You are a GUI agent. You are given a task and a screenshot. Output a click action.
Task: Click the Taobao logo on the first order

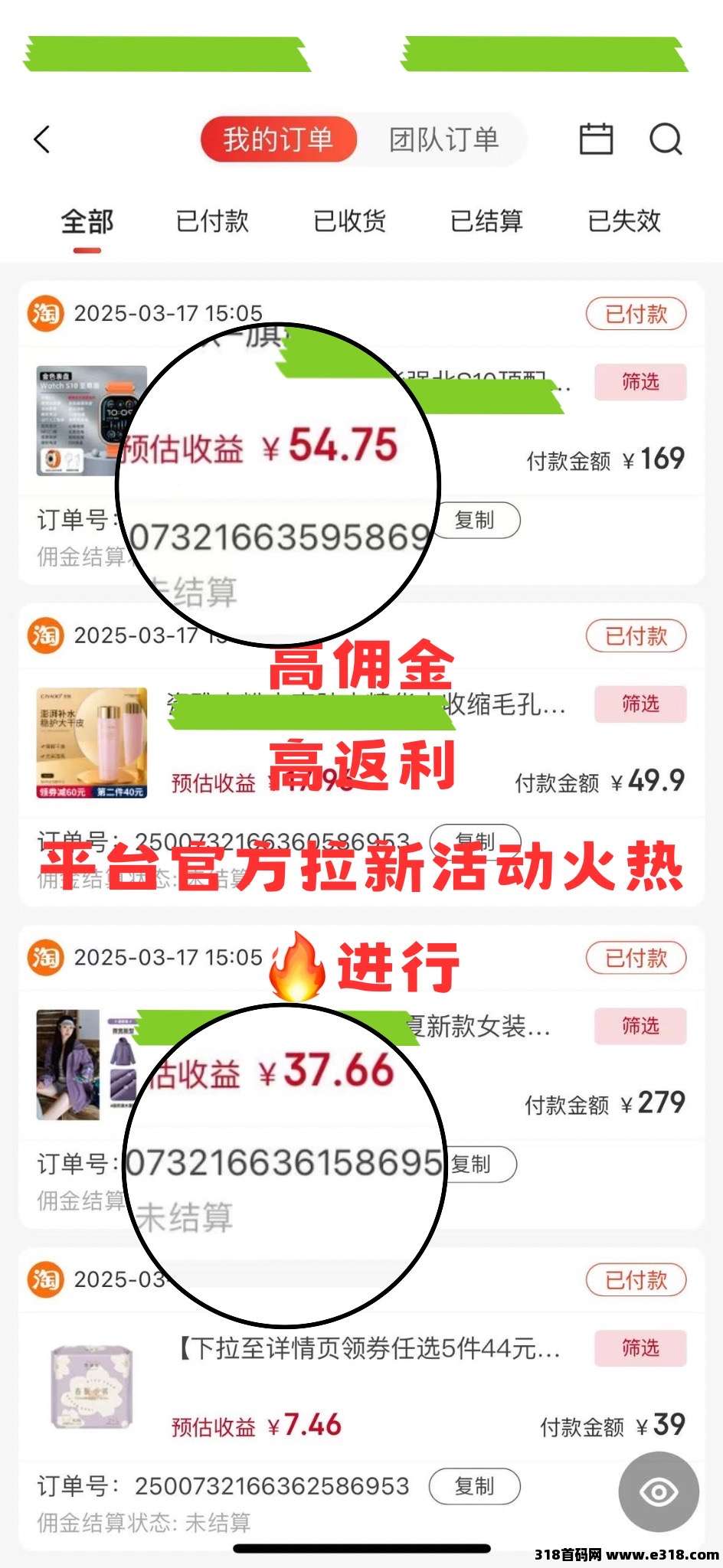coord(45,313)
